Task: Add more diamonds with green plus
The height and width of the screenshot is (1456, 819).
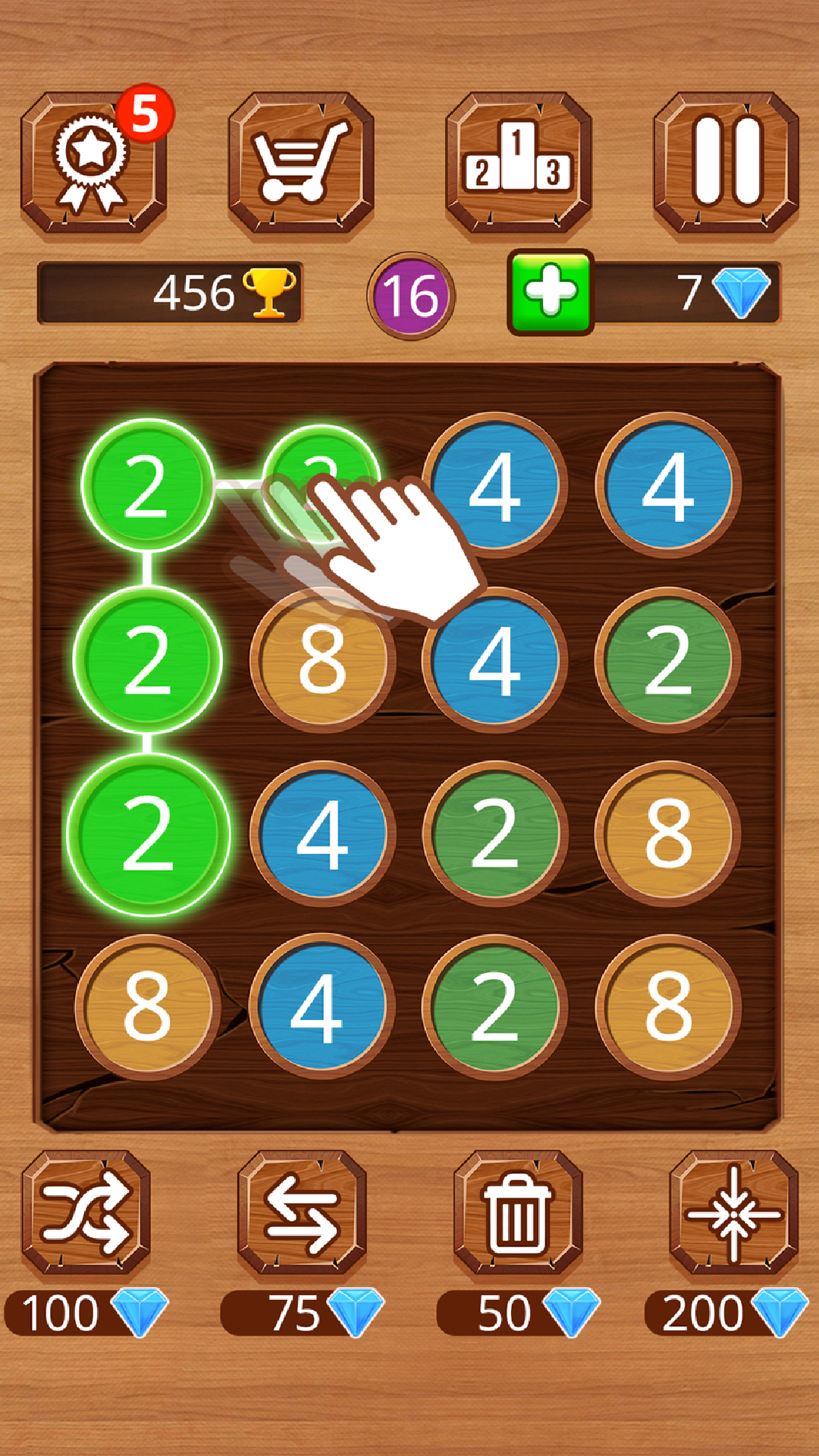Action: coord(551,292)
